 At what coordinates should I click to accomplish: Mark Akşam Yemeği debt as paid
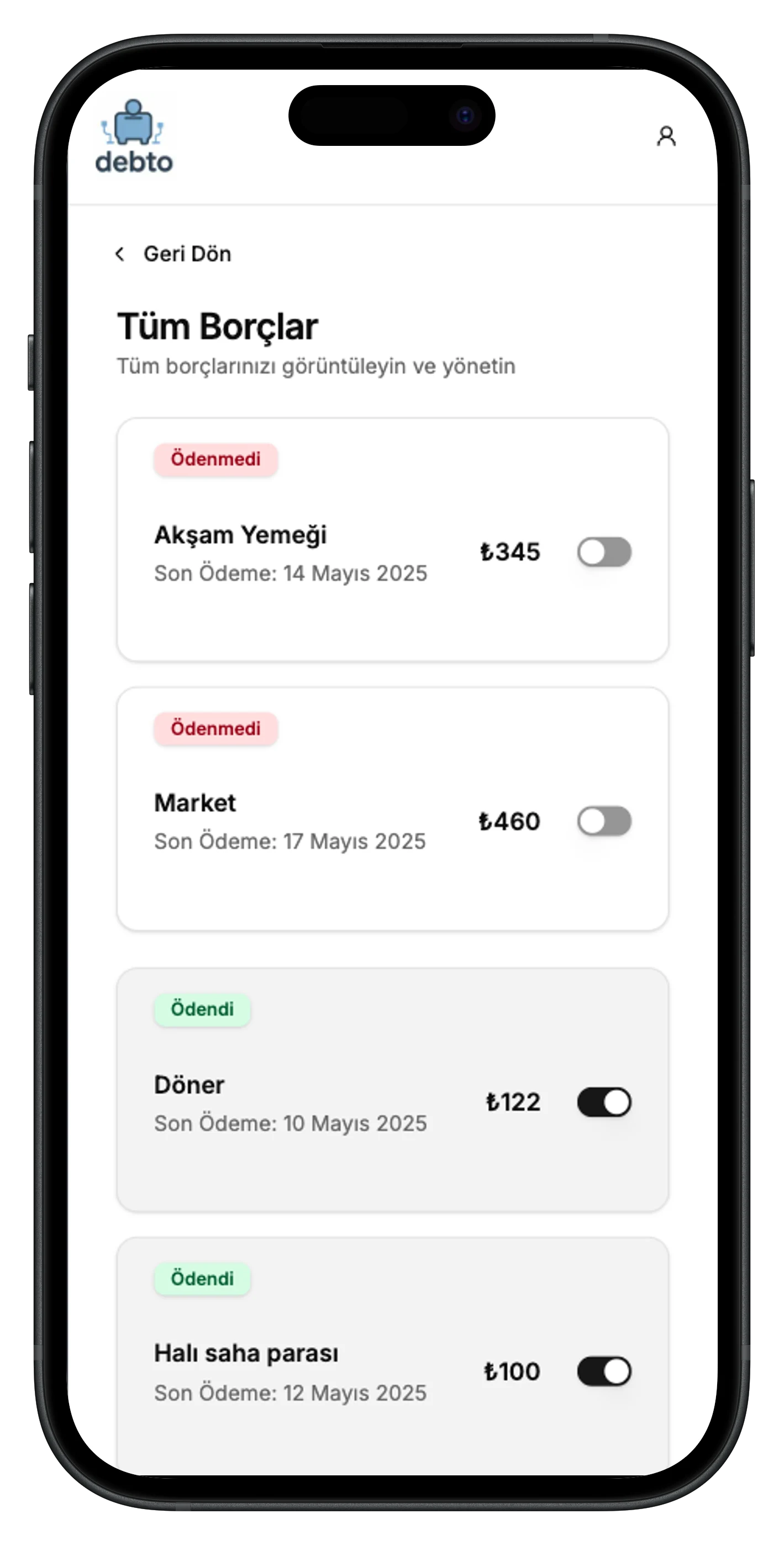604,552
